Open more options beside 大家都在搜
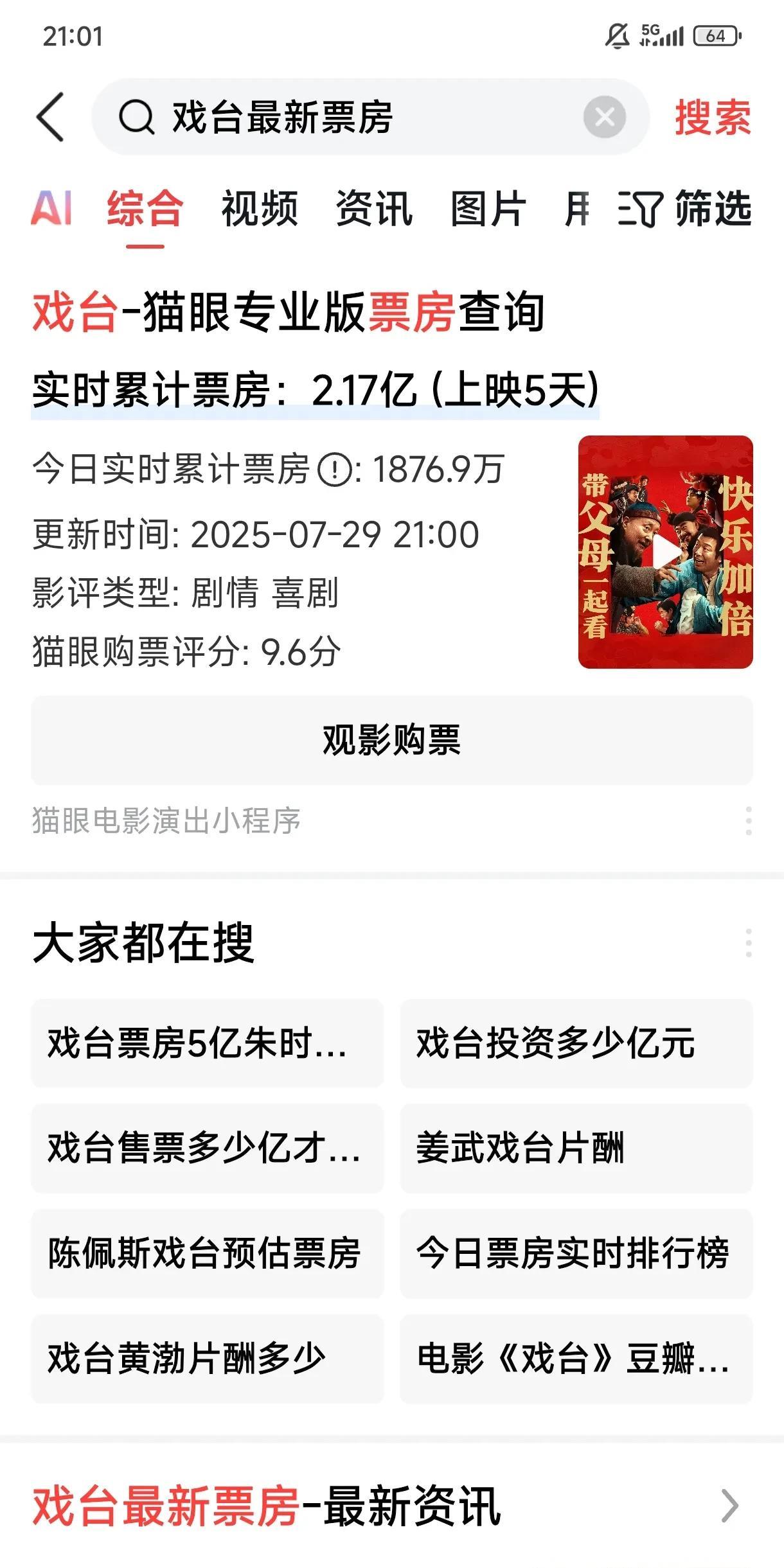784x1568 pixels. click(749, 942)
